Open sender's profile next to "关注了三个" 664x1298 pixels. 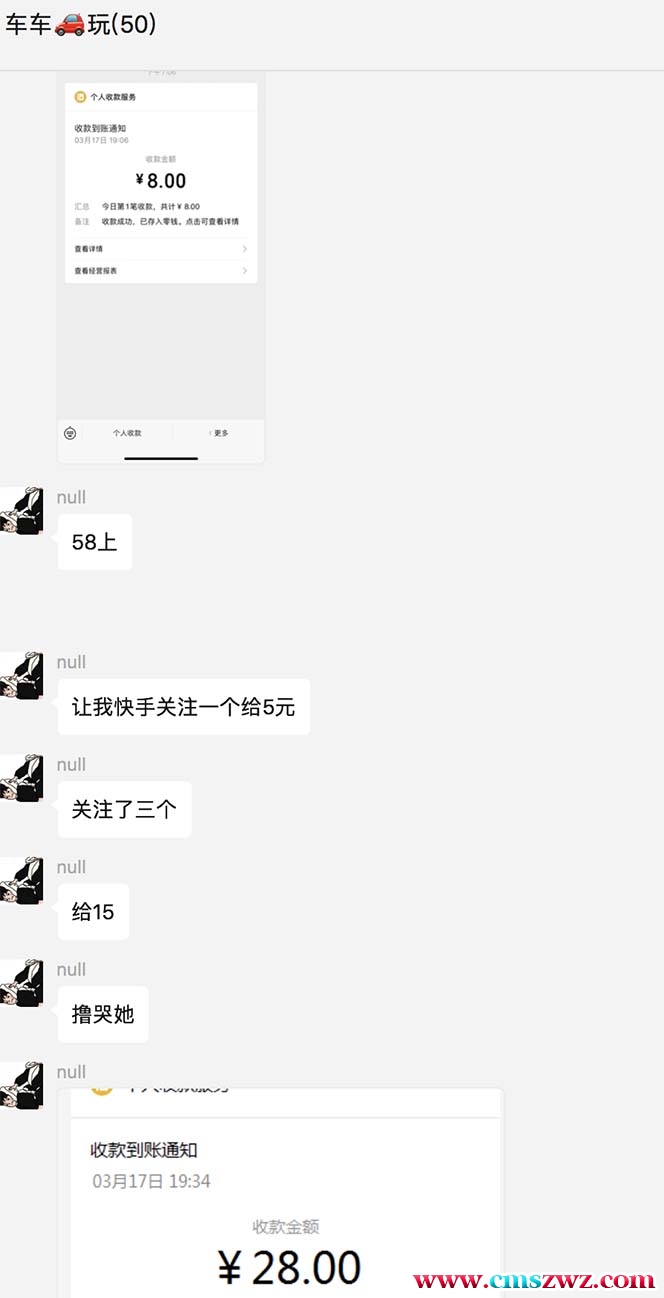point(21,777)
